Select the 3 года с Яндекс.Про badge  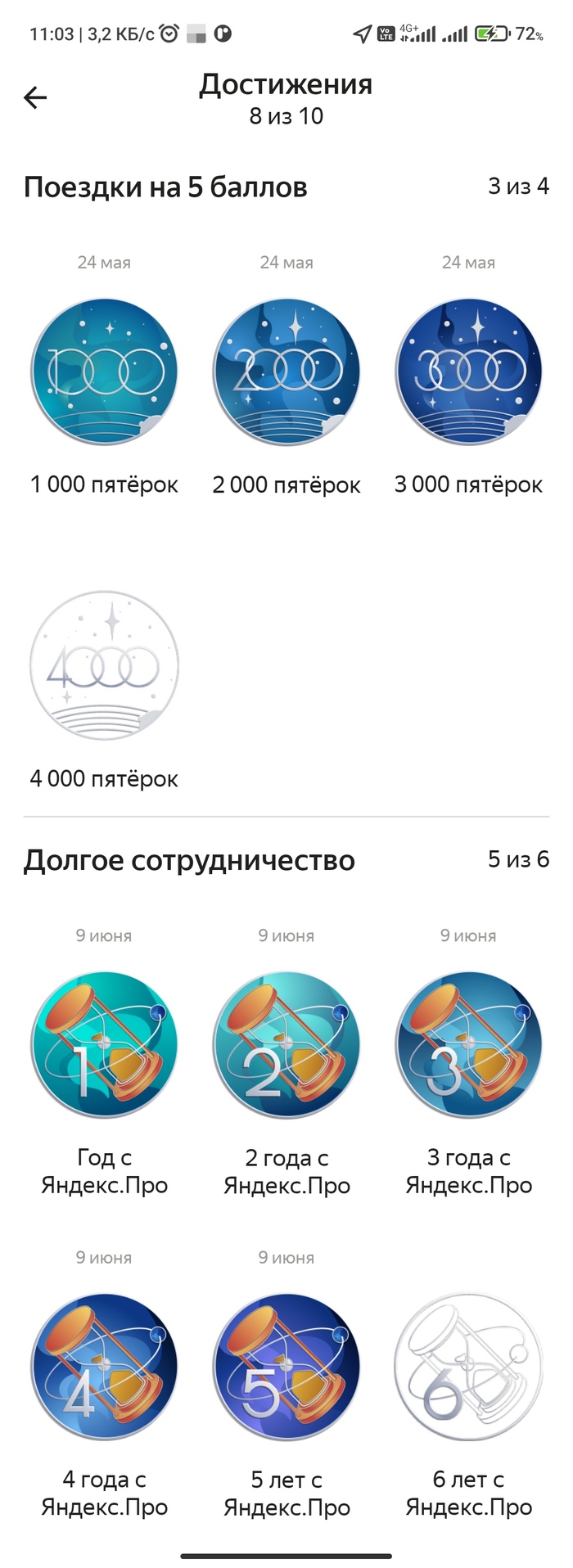pyautogui.click(x=468, y=1045)
